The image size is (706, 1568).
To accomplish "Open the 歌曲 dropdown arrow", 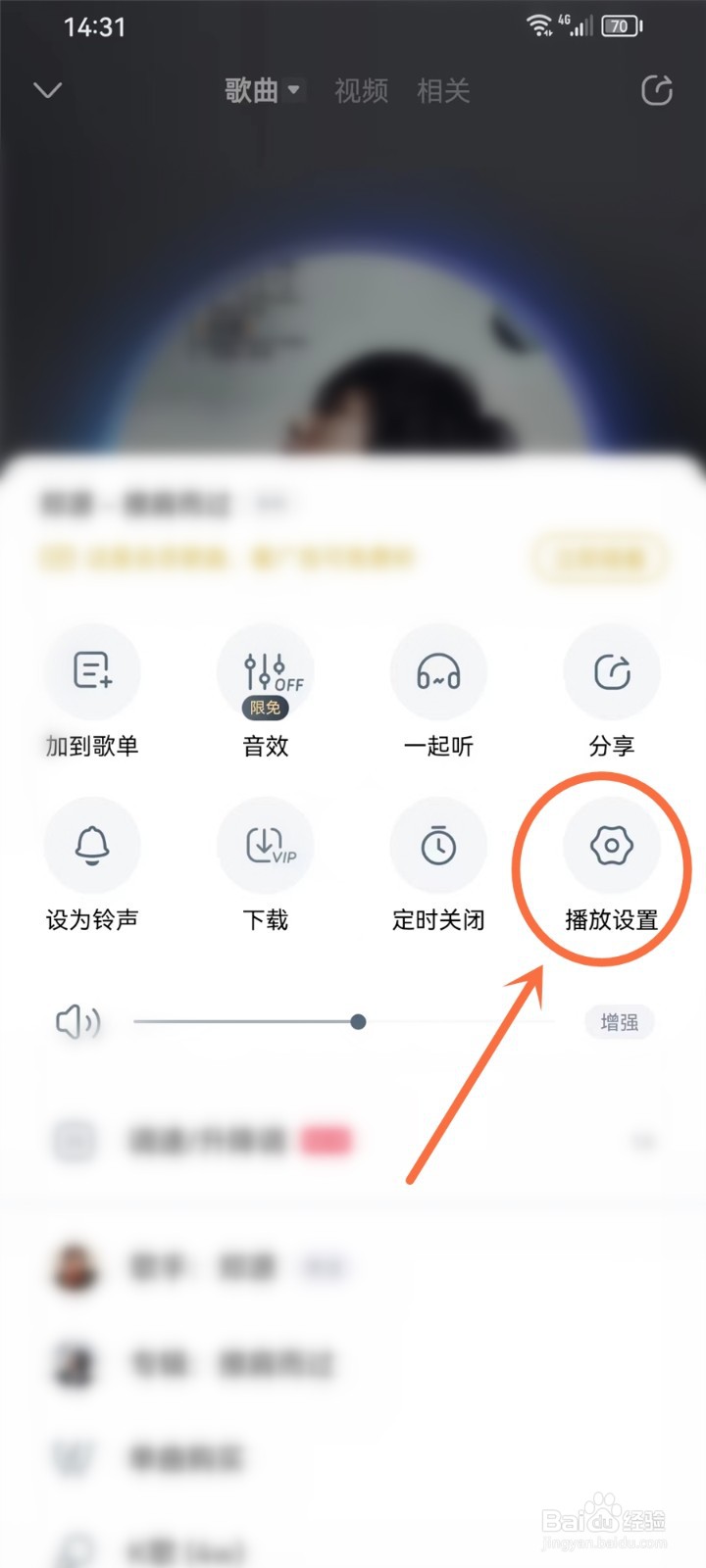I will 293,89.
